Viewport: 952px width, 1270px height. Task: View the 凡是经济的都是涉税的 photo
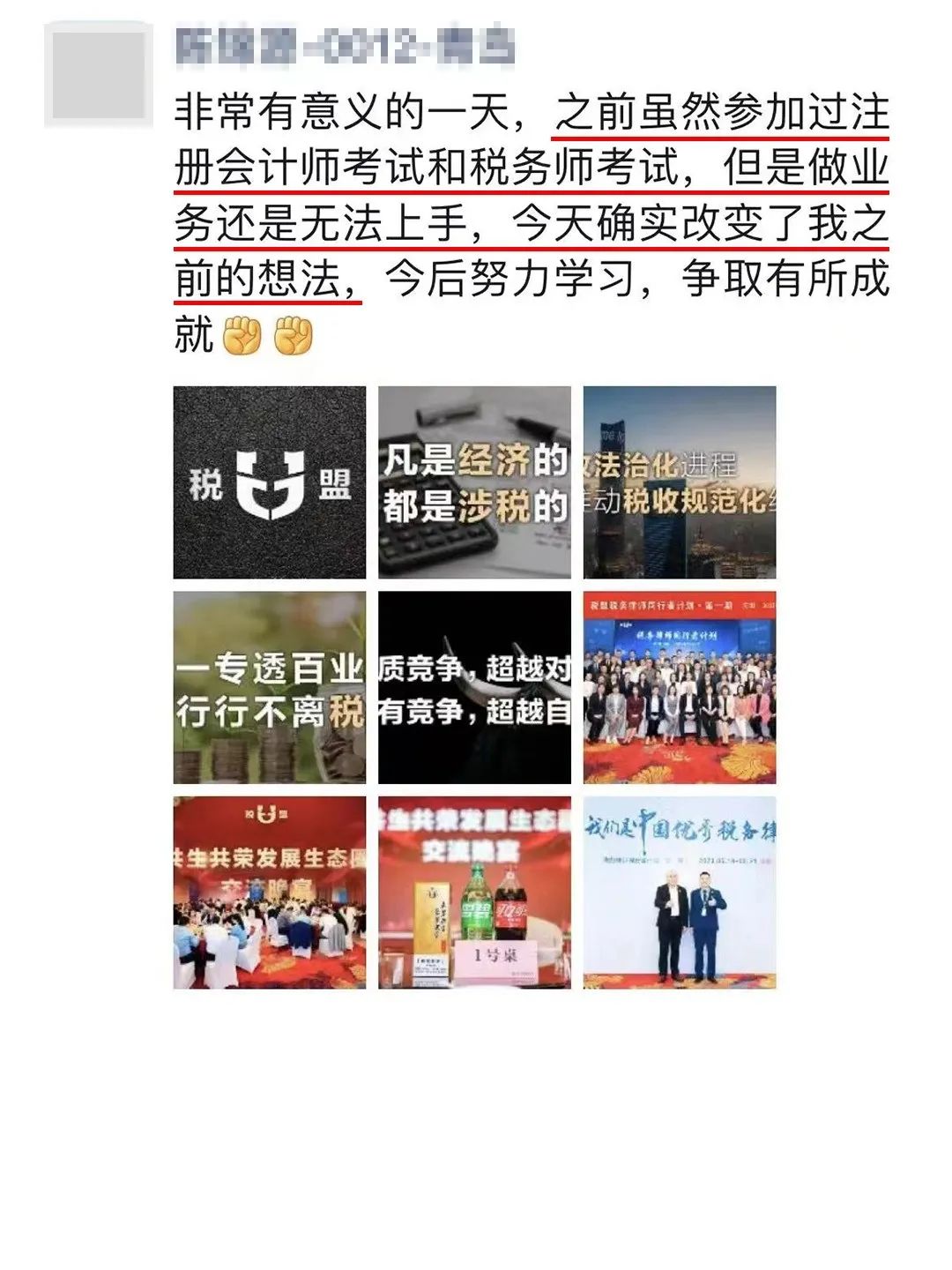click(474, 482)
